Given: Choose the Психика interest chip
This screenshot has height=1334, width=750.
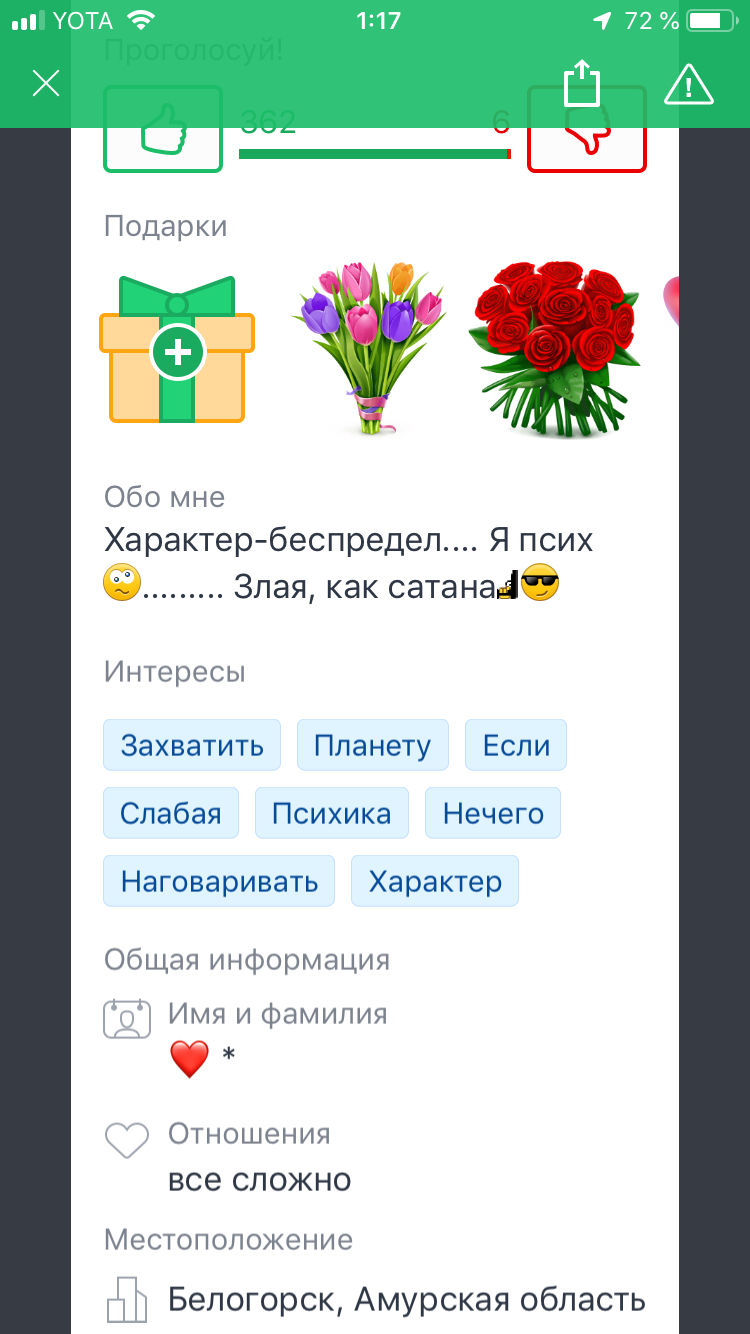Looking at the screenshot, I should coord(332,813).
